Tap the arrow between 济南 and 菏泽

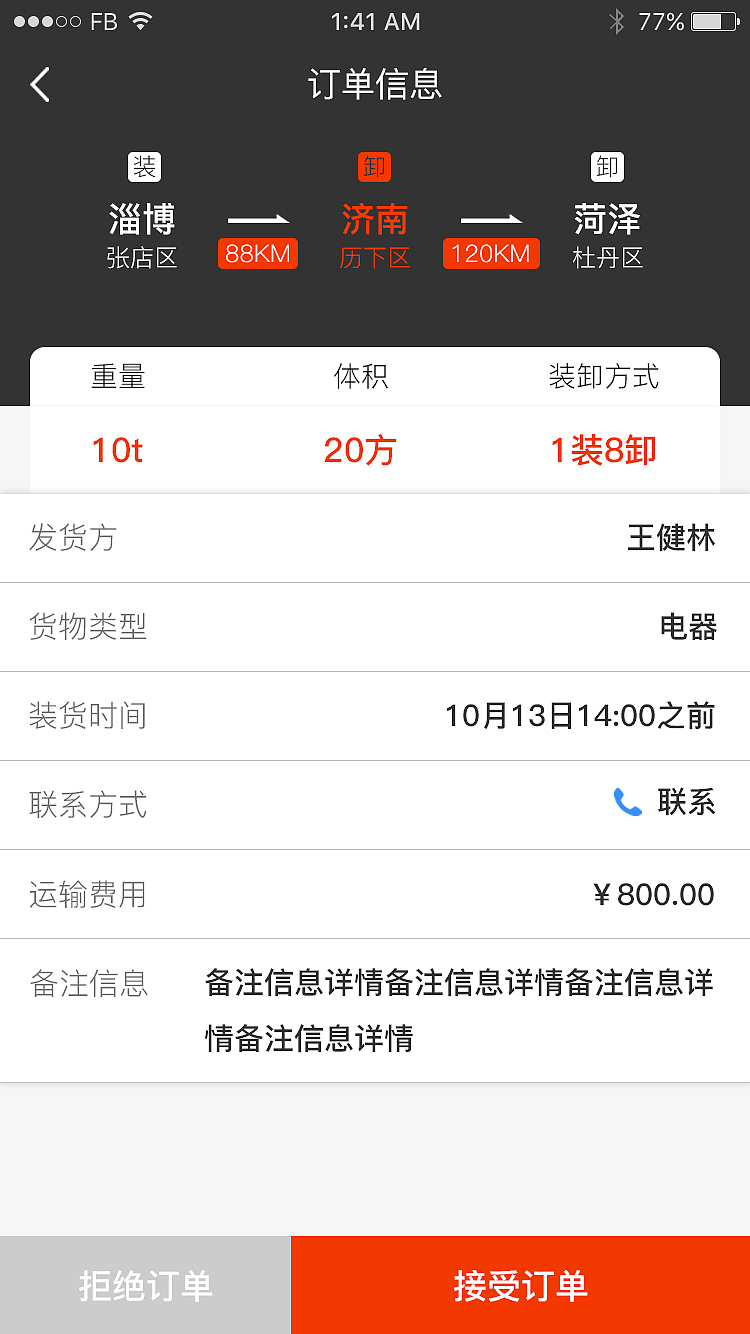pos(491,219)
